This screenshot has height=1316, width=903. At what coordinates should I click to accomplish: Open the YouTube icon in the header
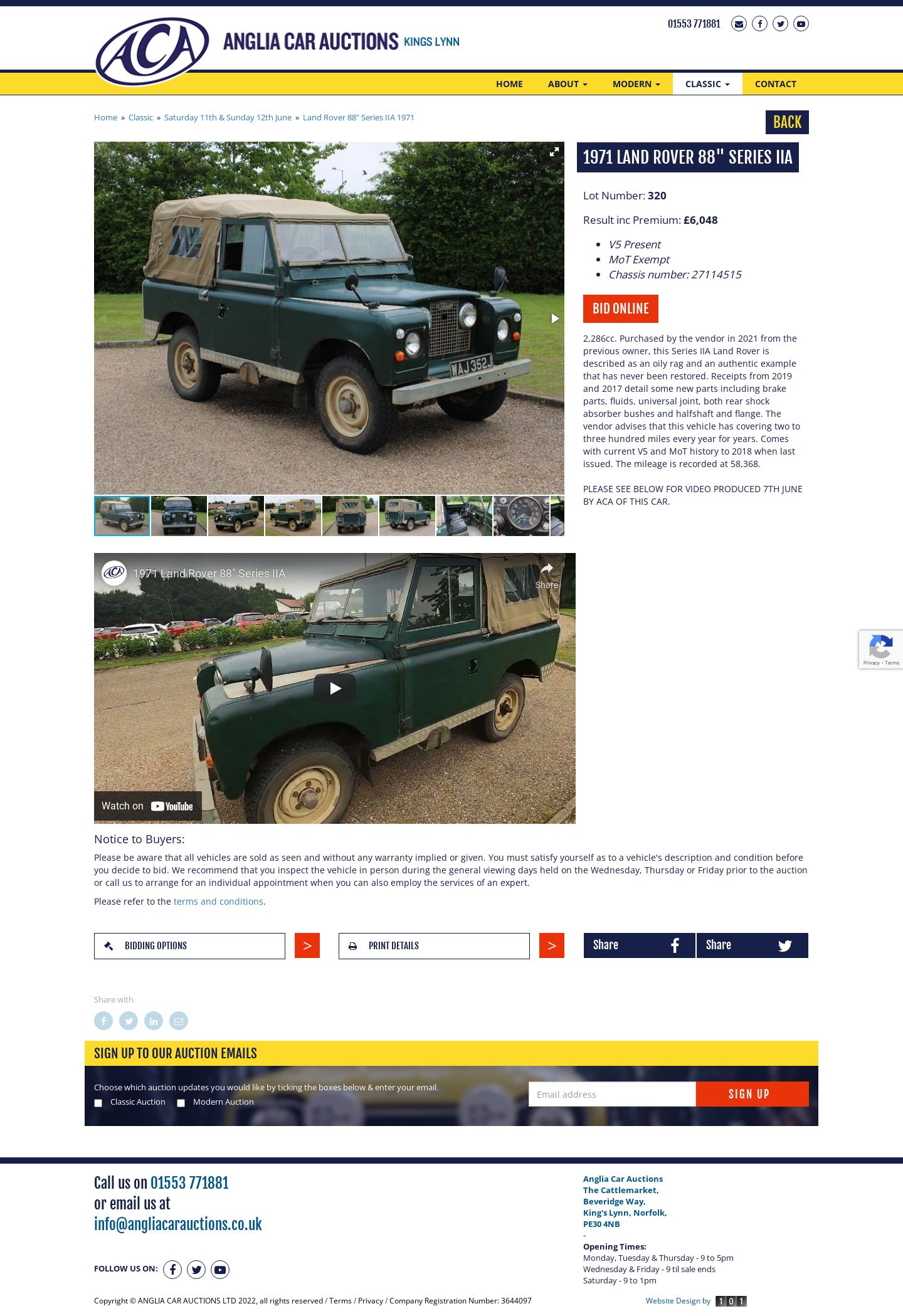801,24
